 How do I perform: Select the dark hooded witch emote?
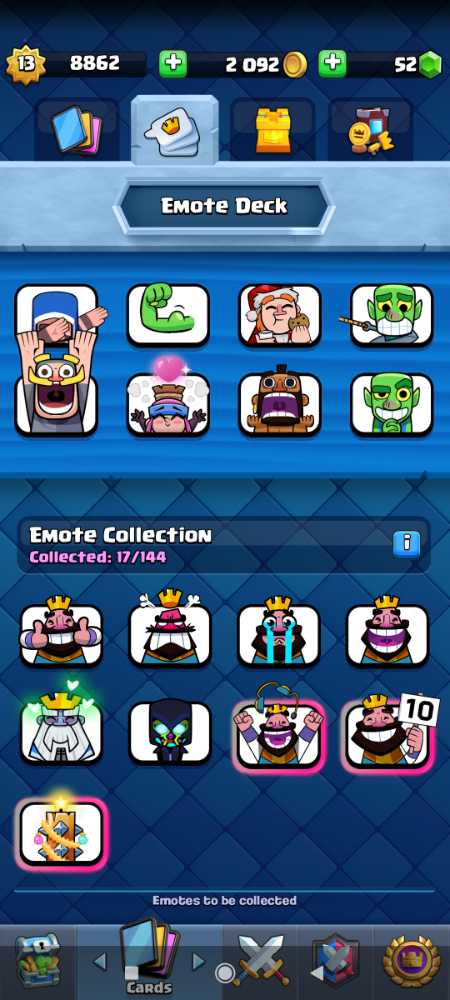point(170,733)
